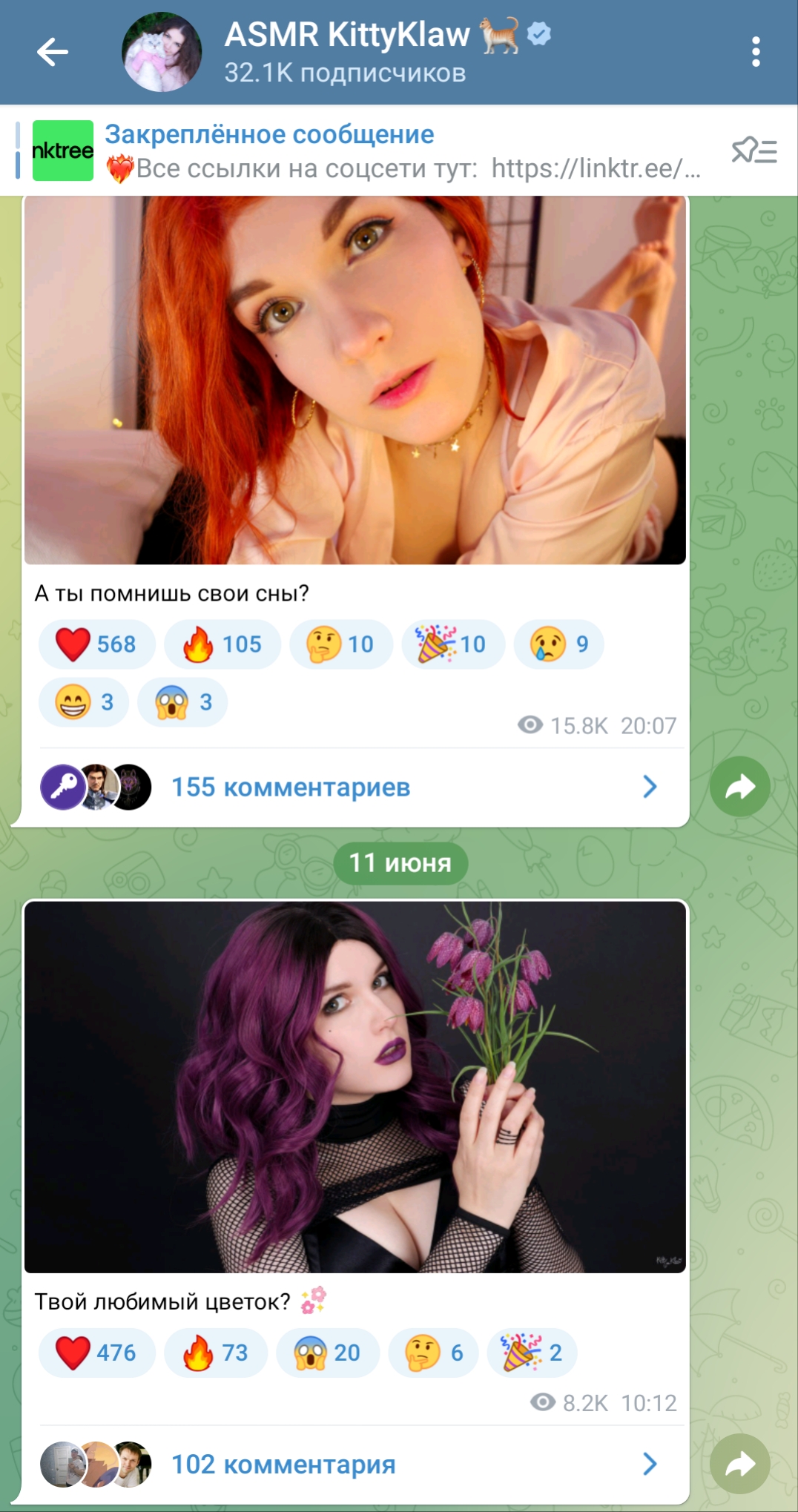Share the post about dreams
Screen dimensions: 798x1512
[739, 786]
